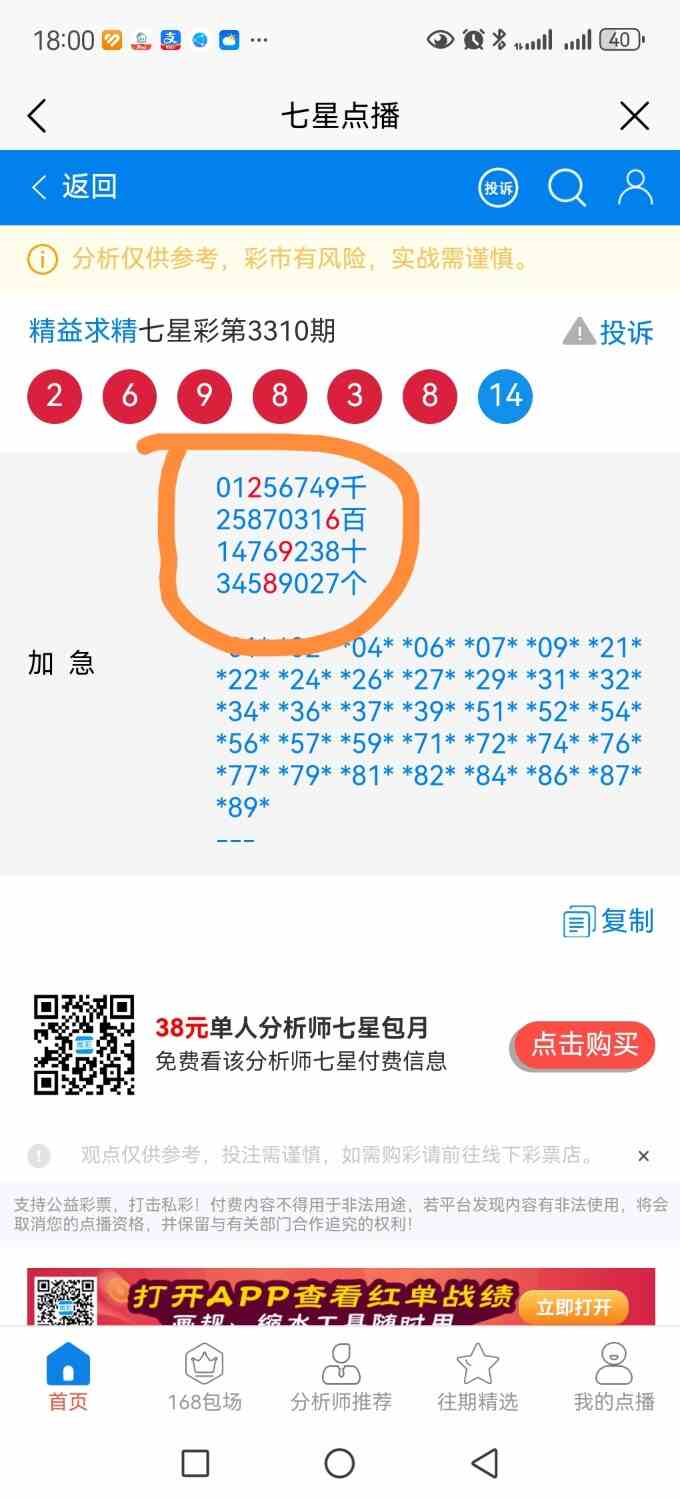This screenshot has width=680, height=1500.
Task: Open search in the blue bar
Action: tap(566, 187)
